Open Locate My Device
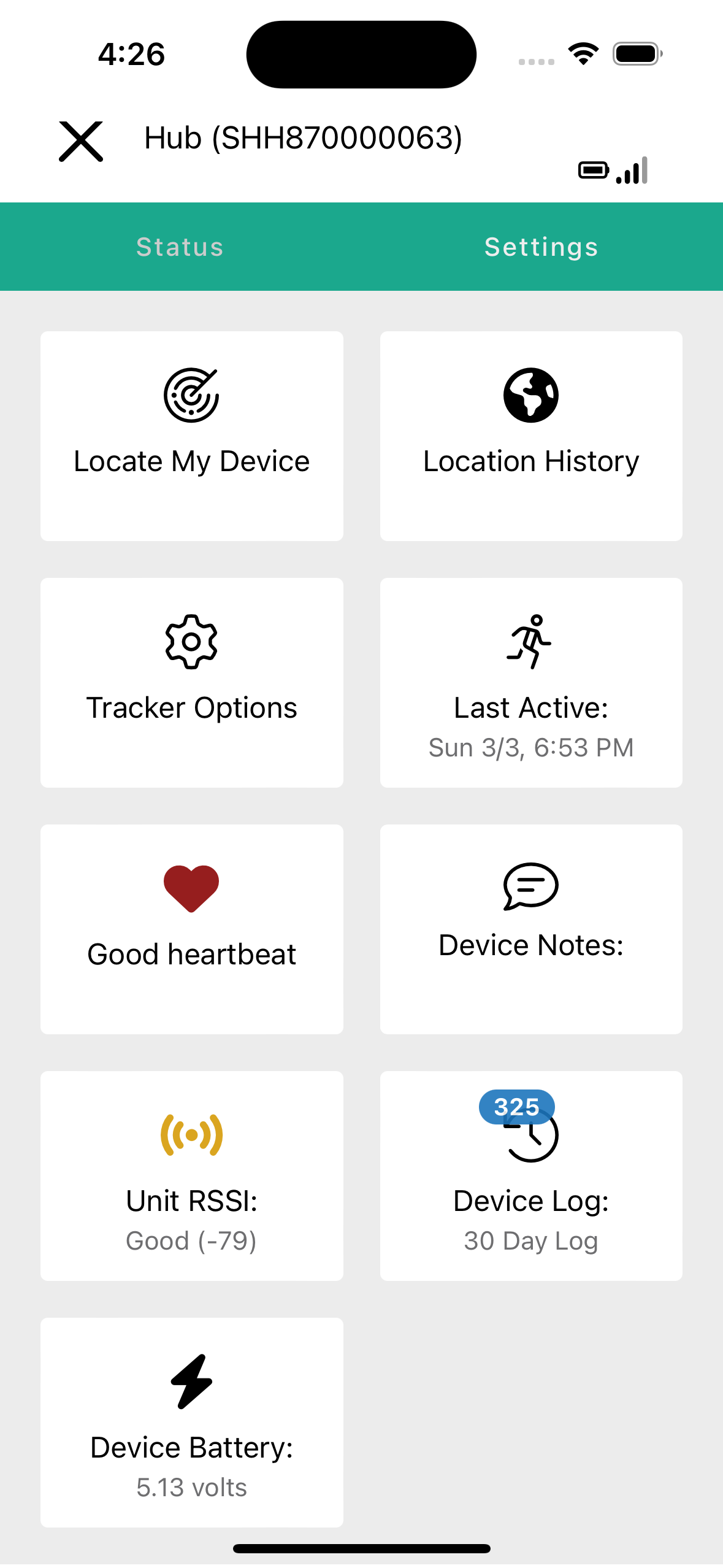The width and height of the screenshot is (723, 1568). [192, 436]
